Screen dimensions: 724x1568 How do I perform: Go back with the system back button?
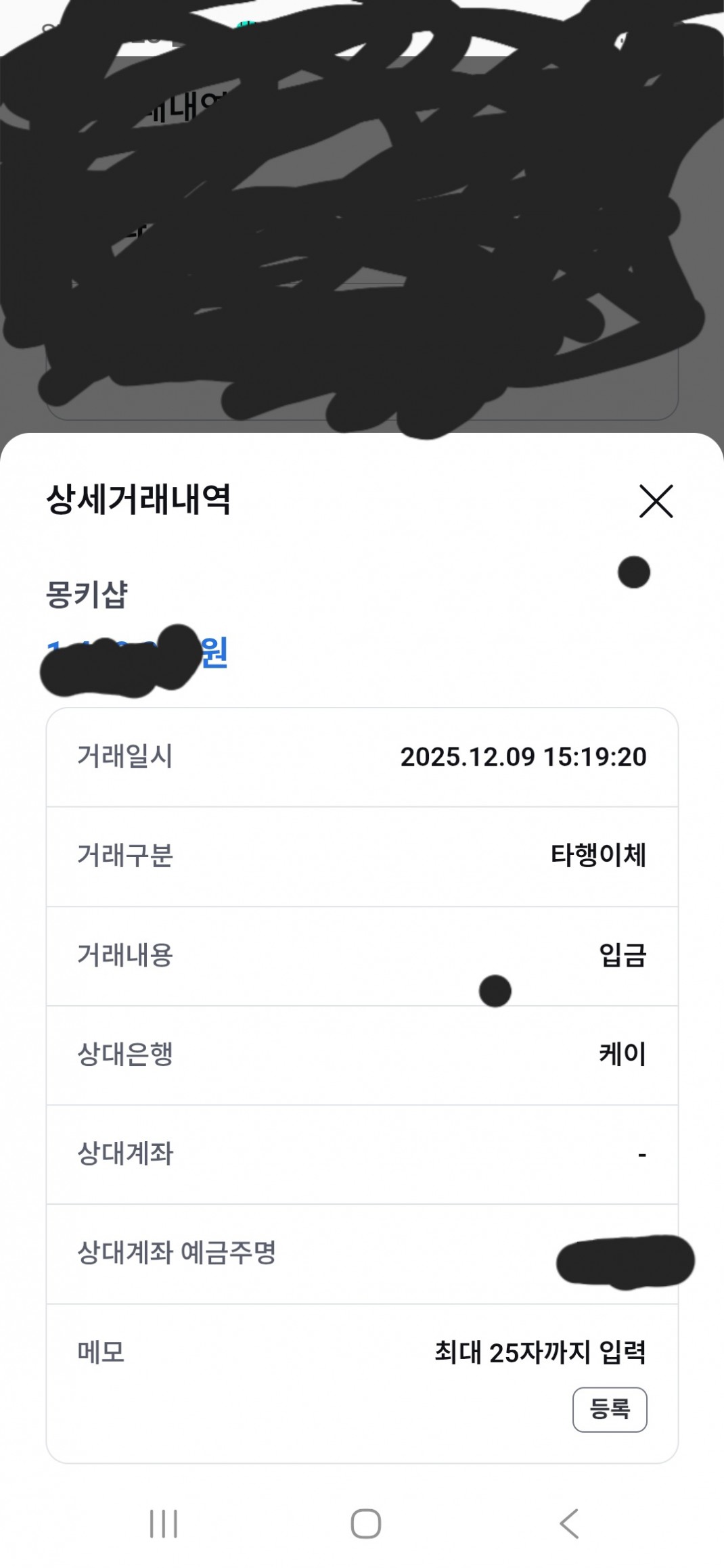tap(569, 1523)
